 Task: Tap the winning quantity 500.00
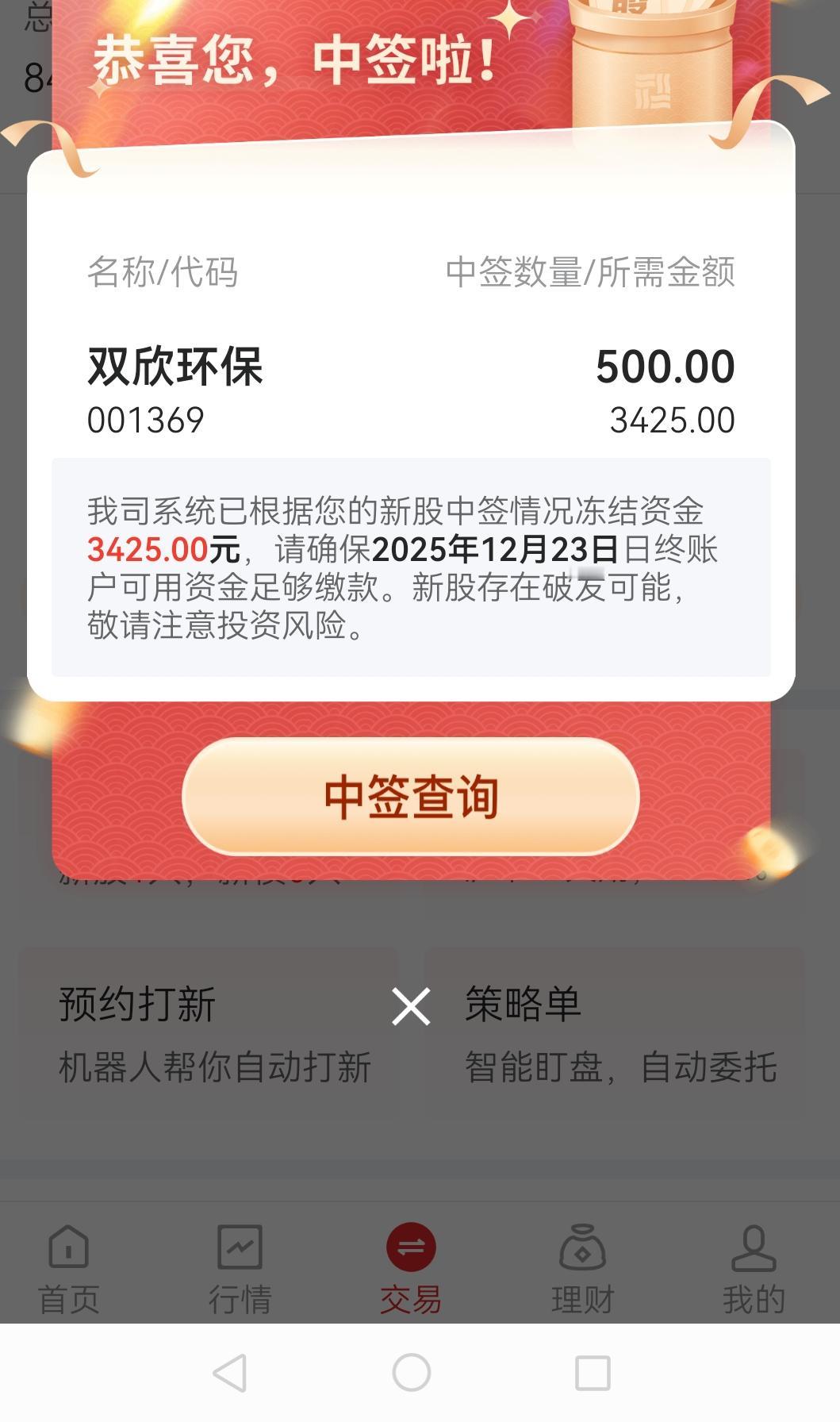tap(666, 367)
